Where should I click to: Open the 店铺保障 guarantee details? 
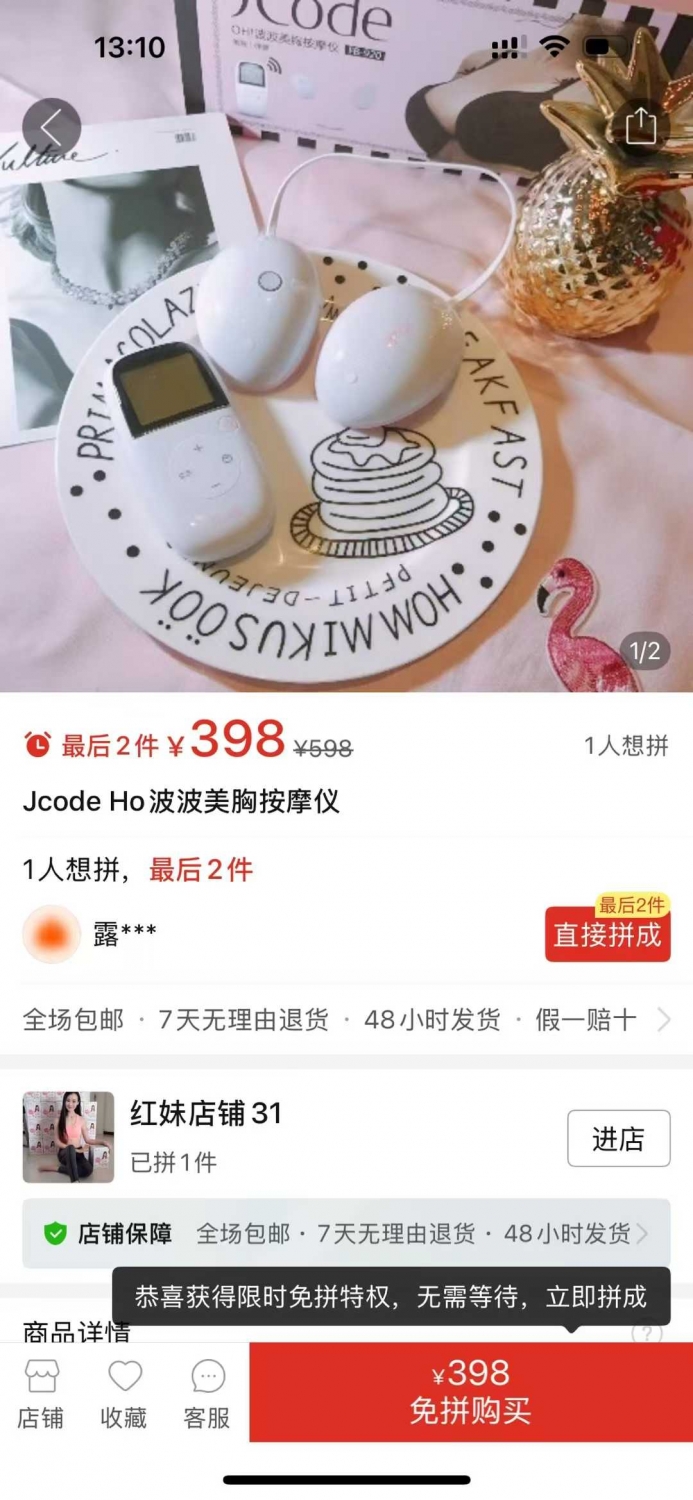(x=346, y=1233)
